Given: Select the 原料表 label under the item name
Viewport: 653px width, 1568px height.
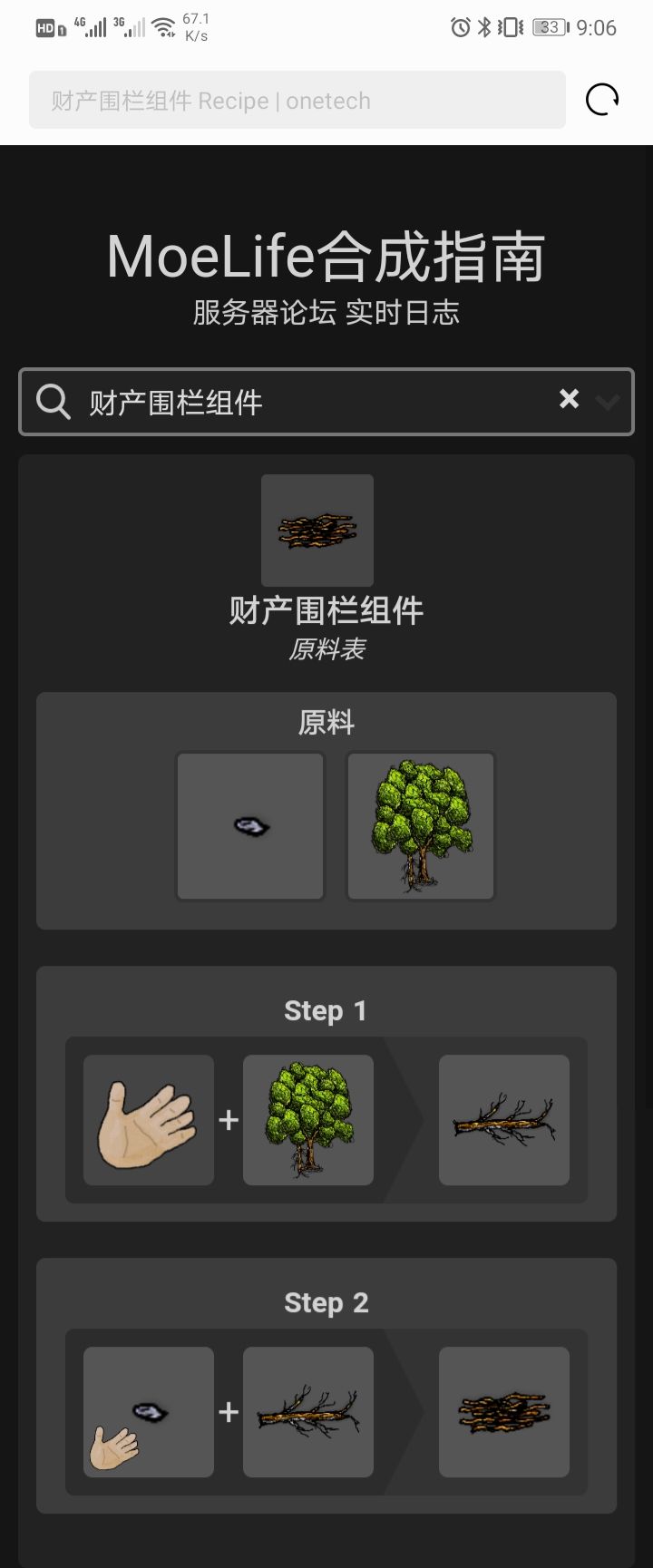Looking at the screenshot, I should click(326, 648).
